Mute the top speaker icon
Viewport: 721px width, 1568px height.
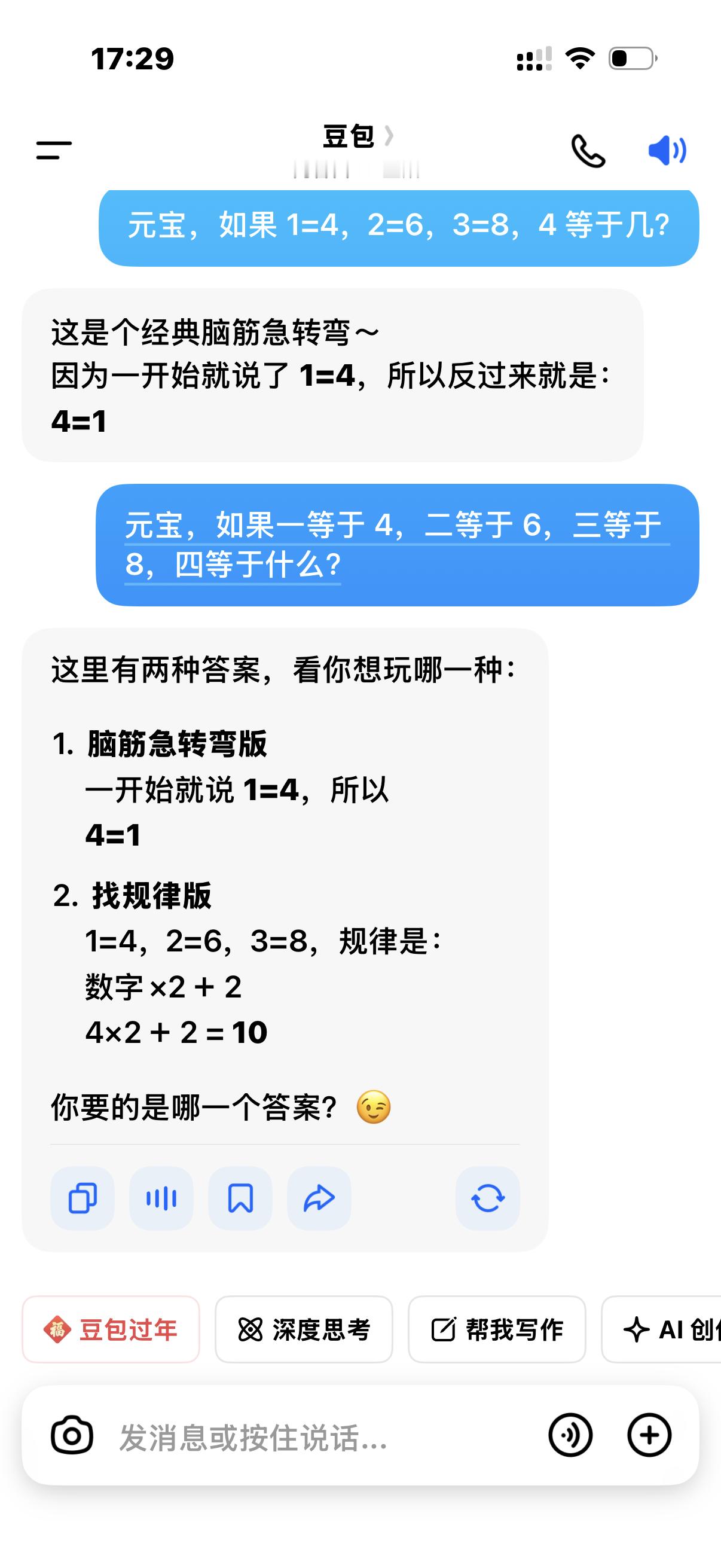pos(667,150)
